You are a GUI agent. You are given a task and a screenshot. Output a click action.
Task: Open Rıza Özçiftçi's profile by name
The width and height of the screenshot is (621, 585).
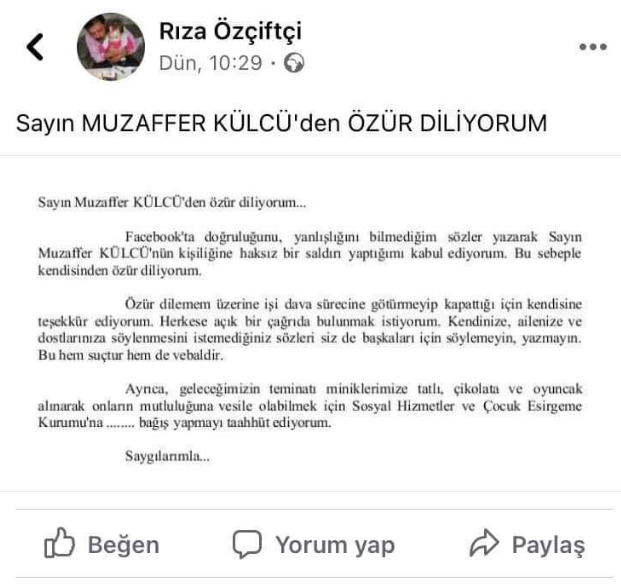[x=230, y=31]
